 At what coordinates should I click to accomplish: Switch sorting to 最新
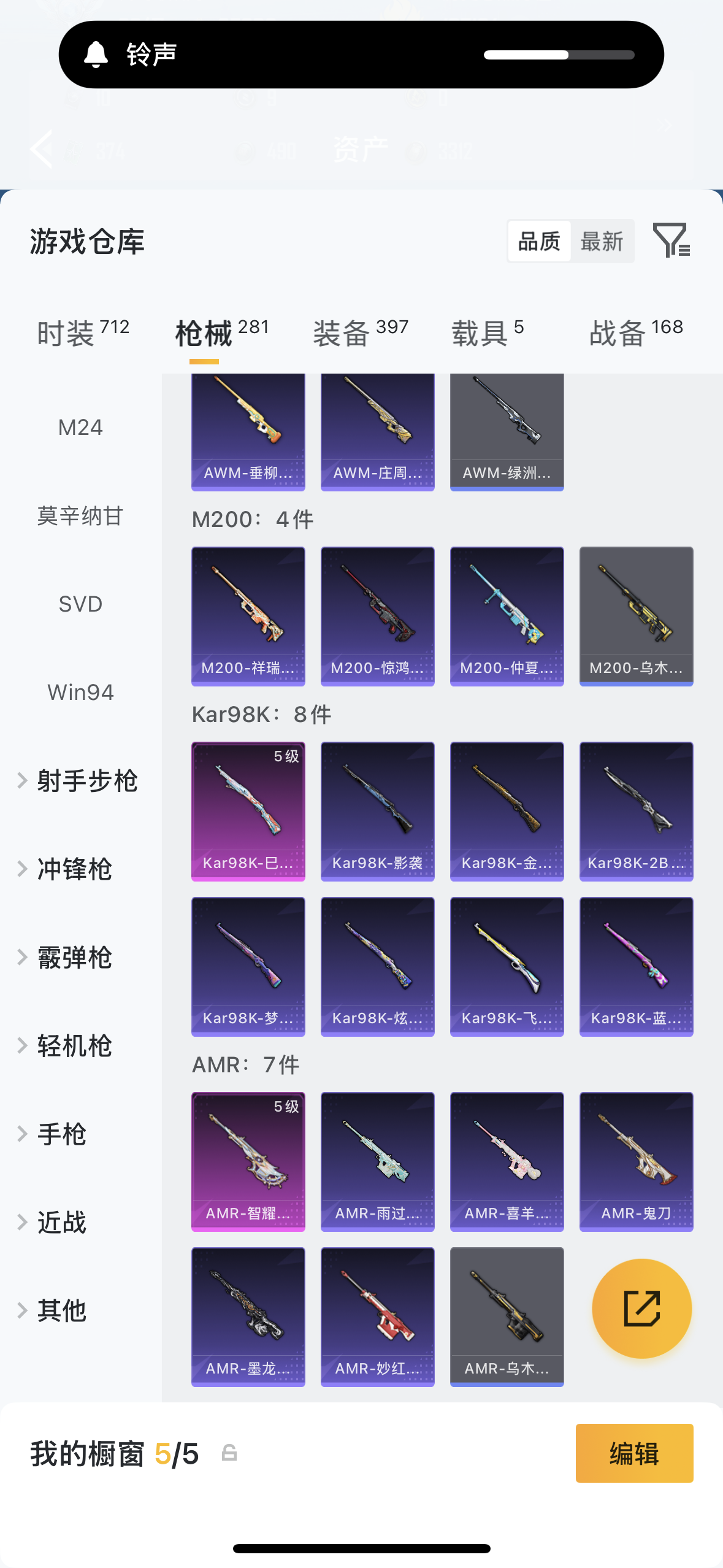pyautogui.click(x=602, y=241)
